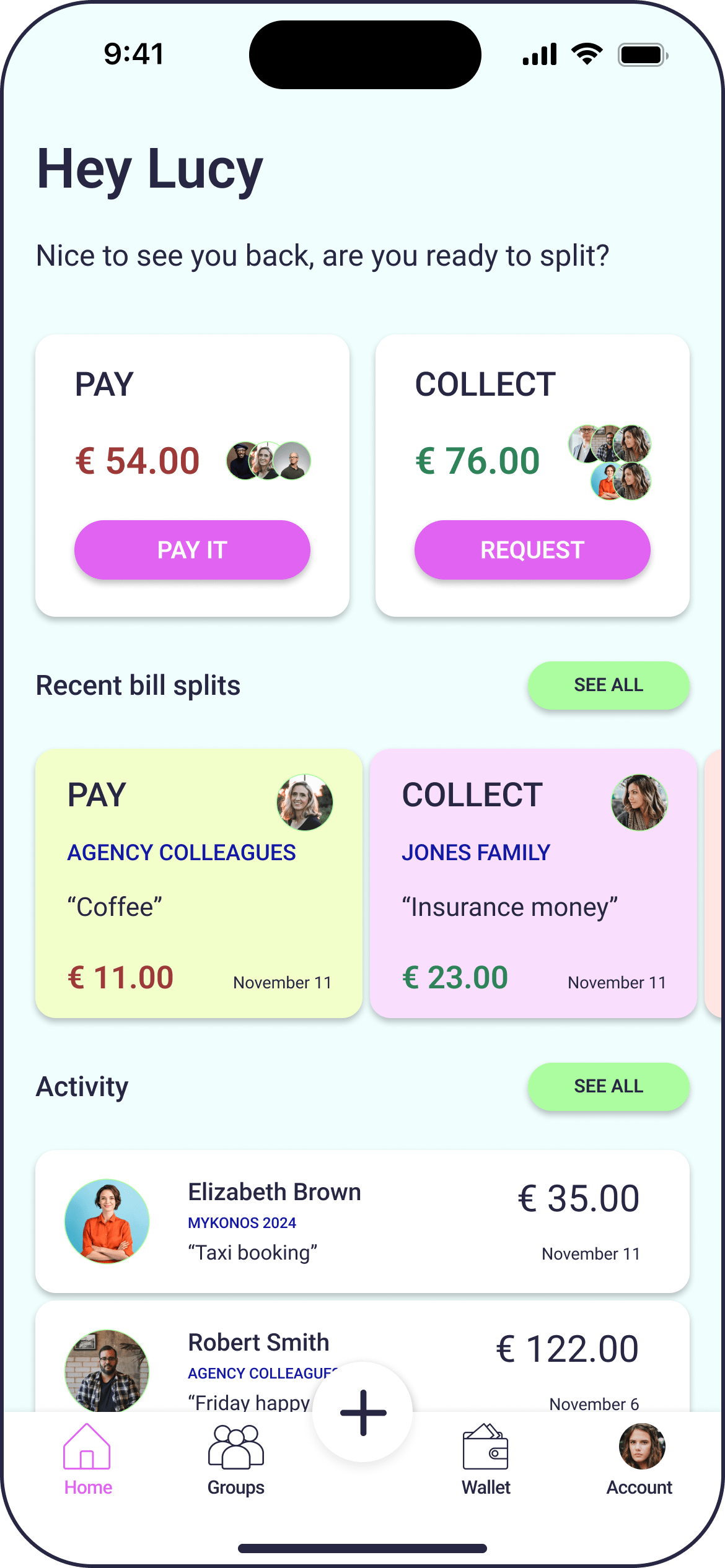Open the Agency Colleagues Coffee split card

coord(198,884)
